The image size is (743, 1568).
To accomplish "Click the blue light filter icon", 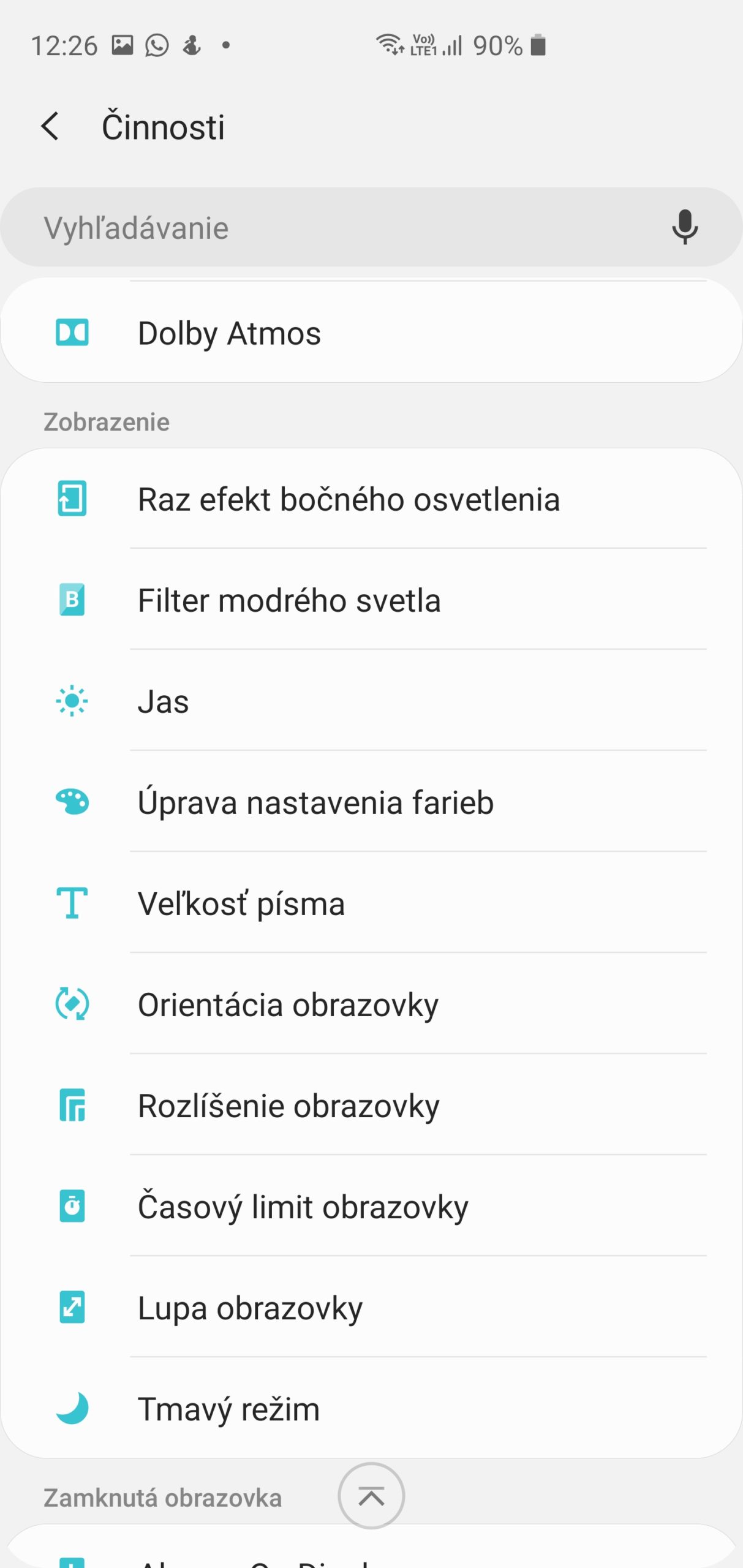I will pos(72,600).
